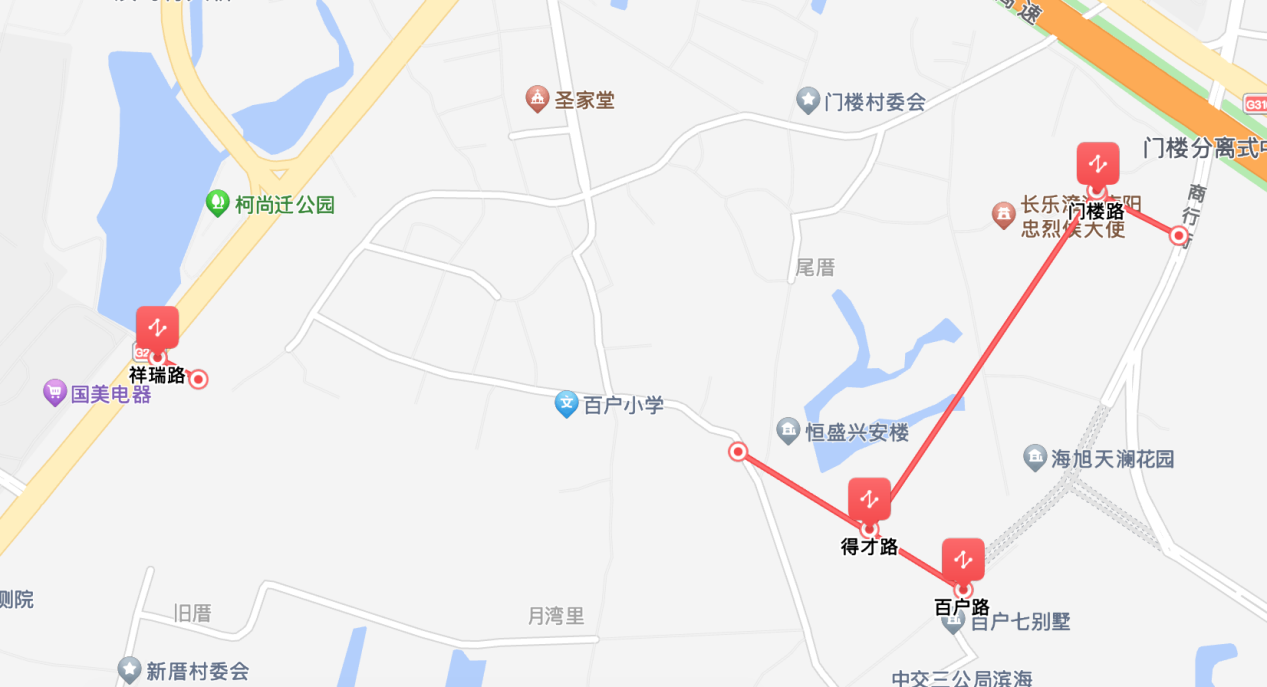This screenshot has height=687, width=1267.
Task: Select 恒盛兴安楼 on the map
Action: 789,432
